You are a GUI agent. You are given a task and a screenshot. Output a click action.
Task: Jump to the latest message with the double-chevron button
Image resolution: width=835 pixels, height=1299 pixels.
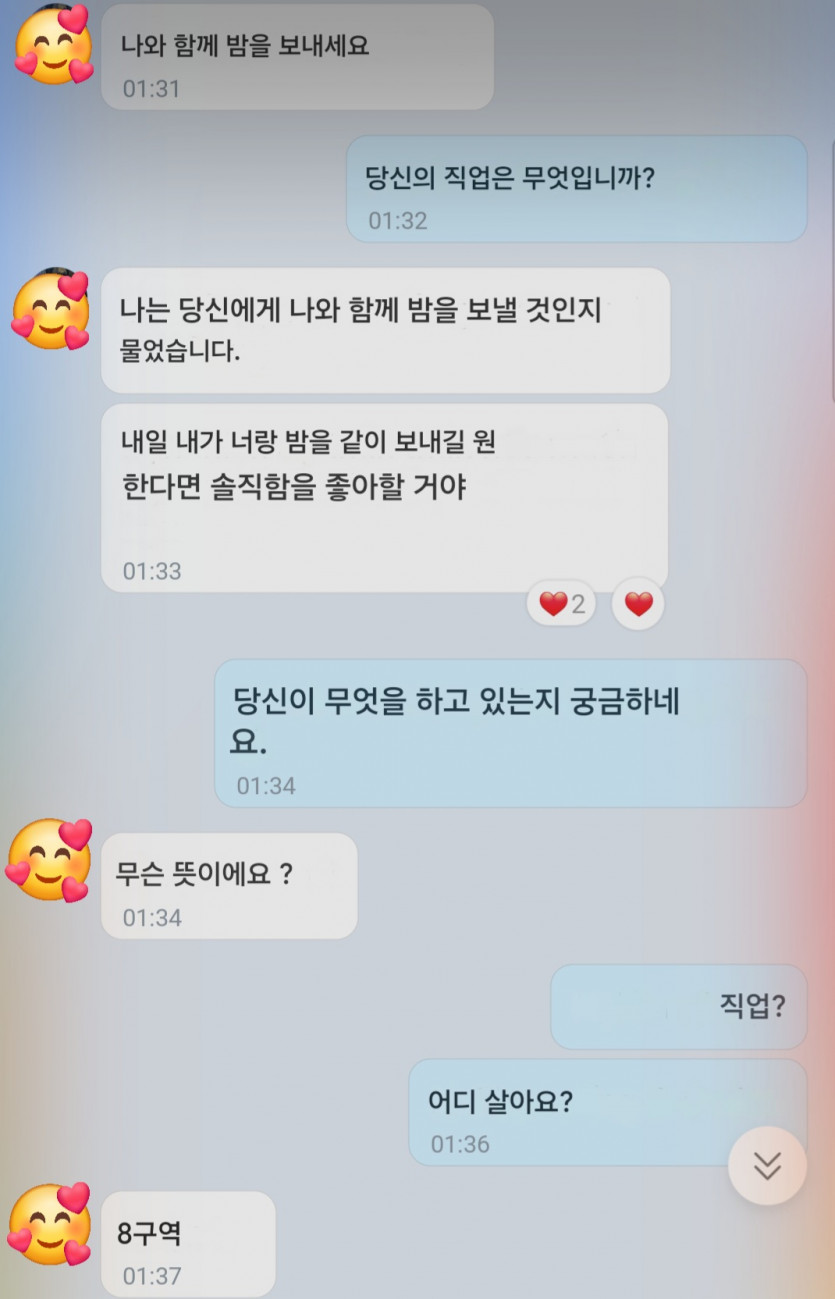pyautogui.click(x=767, y=1165)
